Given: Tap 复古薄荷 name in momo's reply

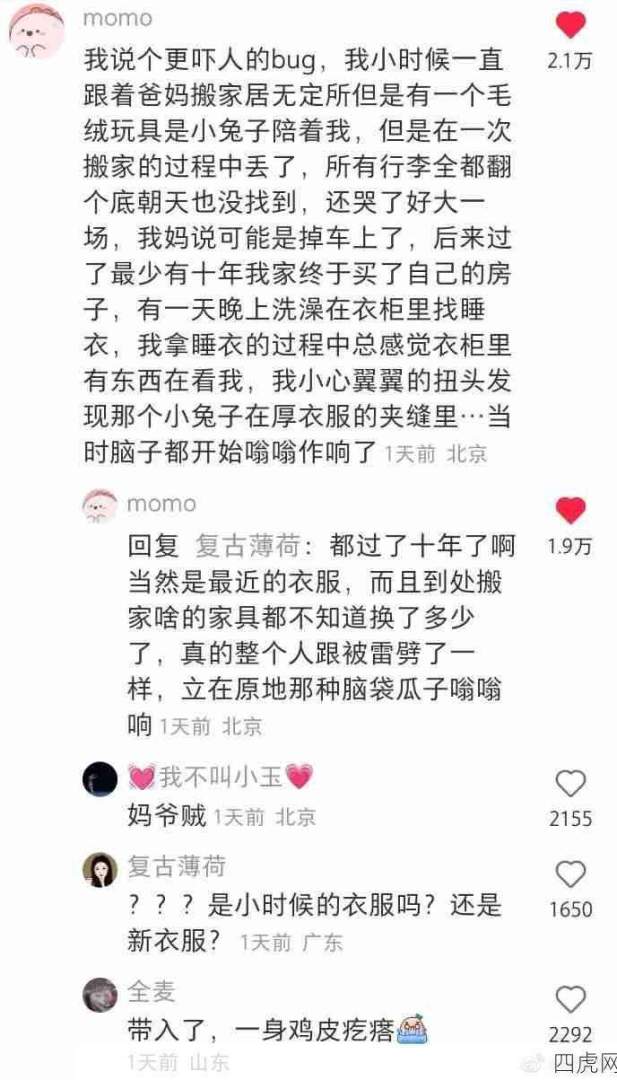Looking at the screenshot, I should coord(245,547).
